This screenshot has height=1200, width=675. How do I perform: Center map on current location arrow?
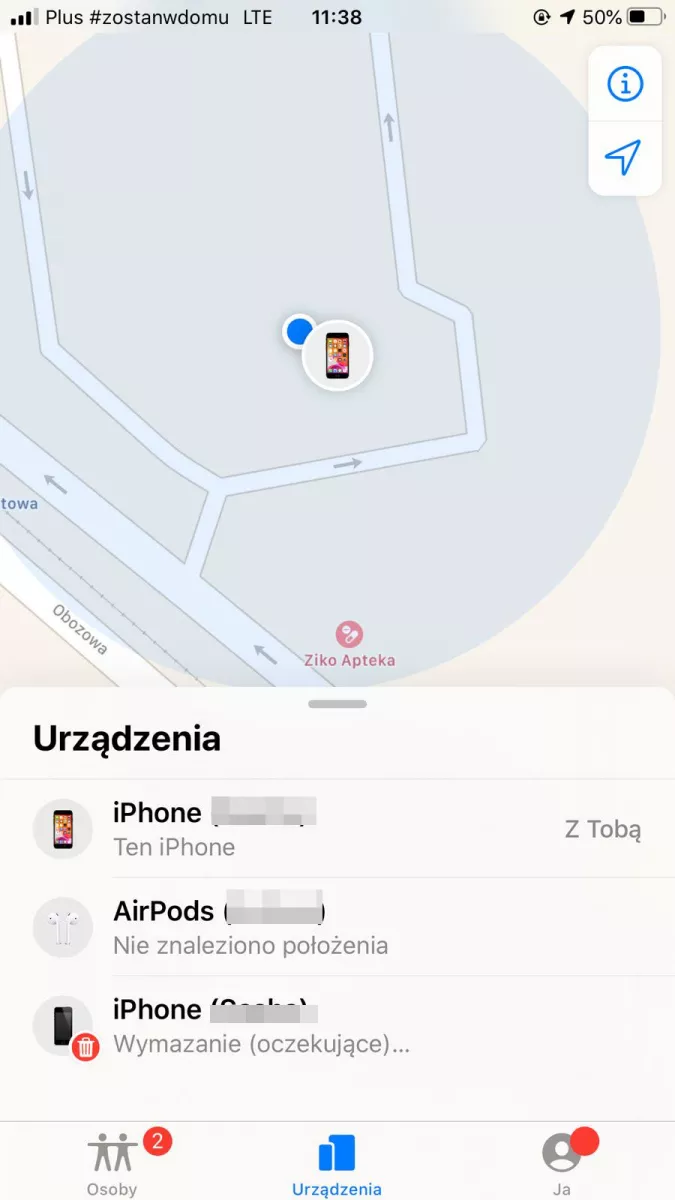pyautogui.click(x=623, y=157)
